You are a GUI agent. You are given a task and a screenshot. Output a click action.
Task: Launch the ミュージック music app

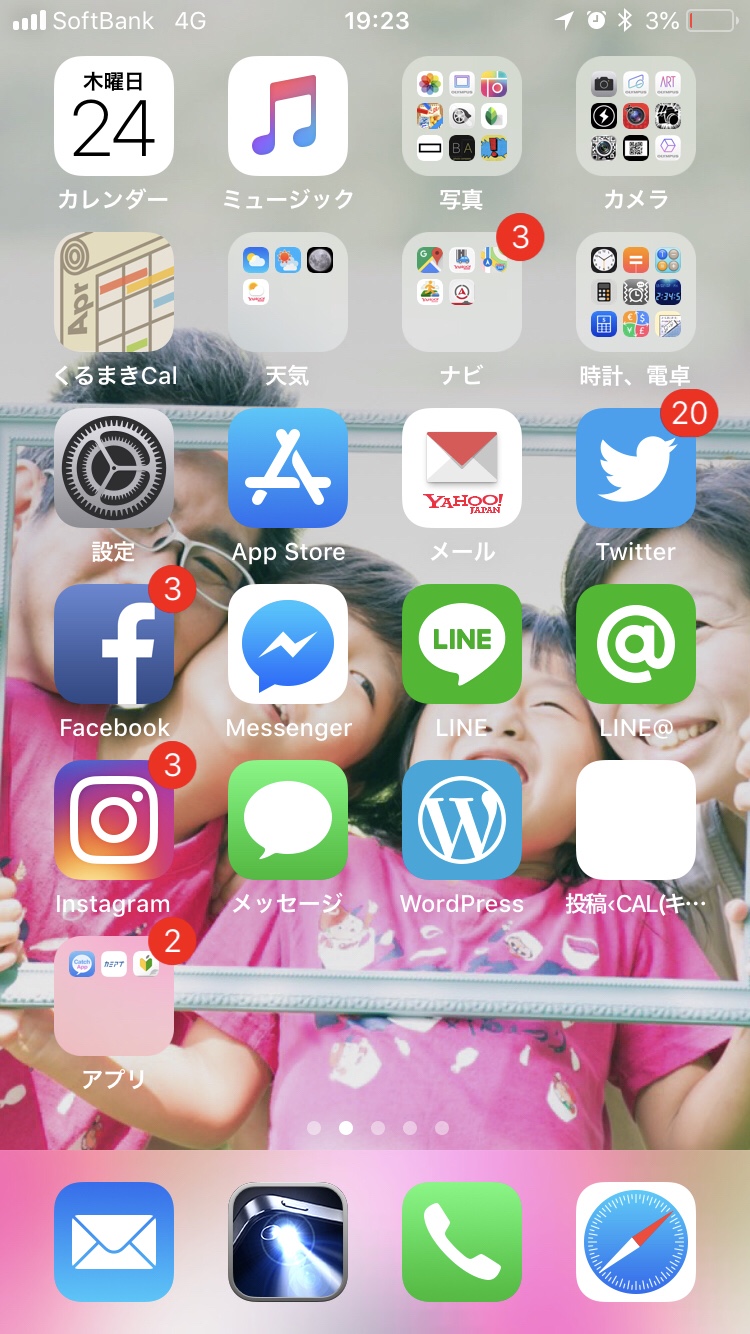point(288,116)
